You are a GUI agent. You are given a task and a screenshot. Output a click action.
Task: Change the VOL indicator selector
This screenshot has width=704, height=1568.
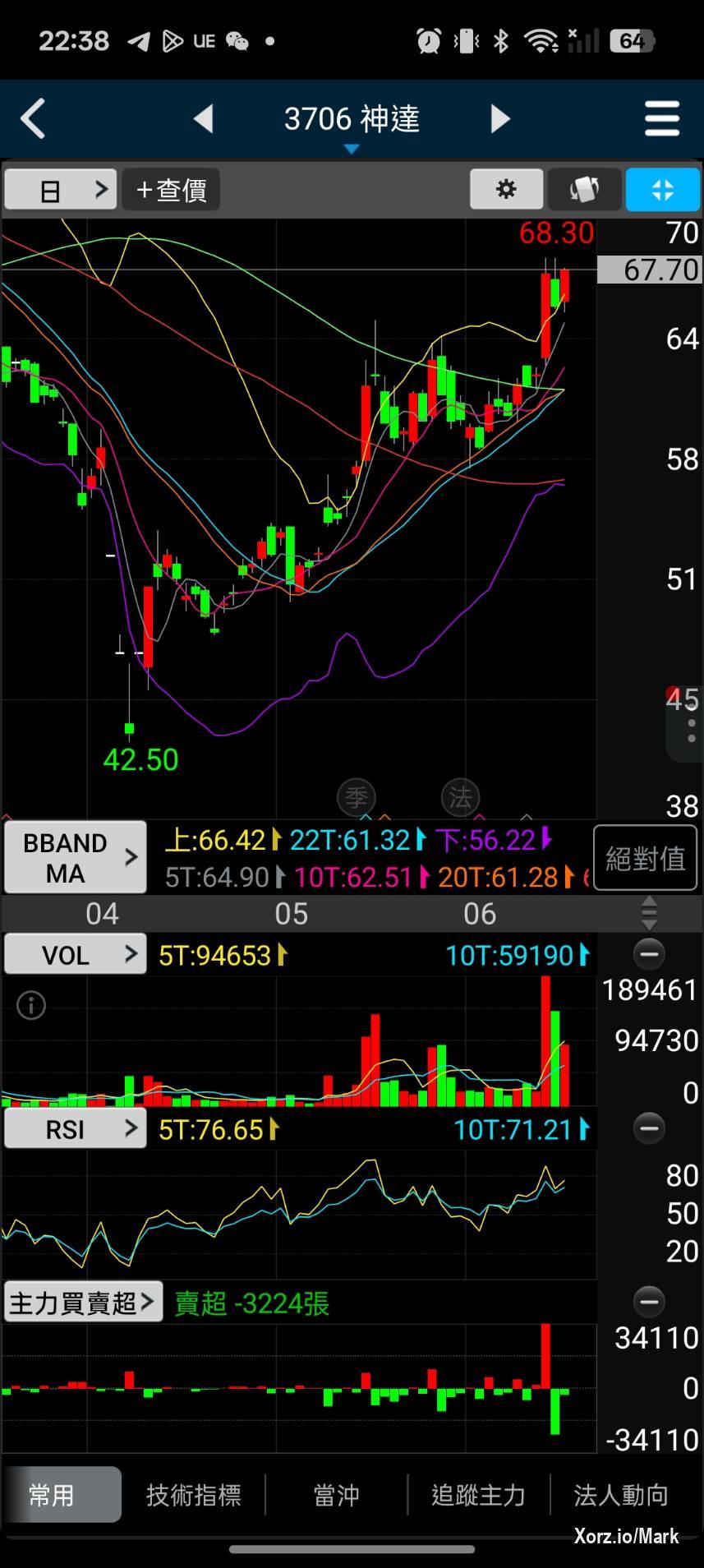[x=75, y=954]
